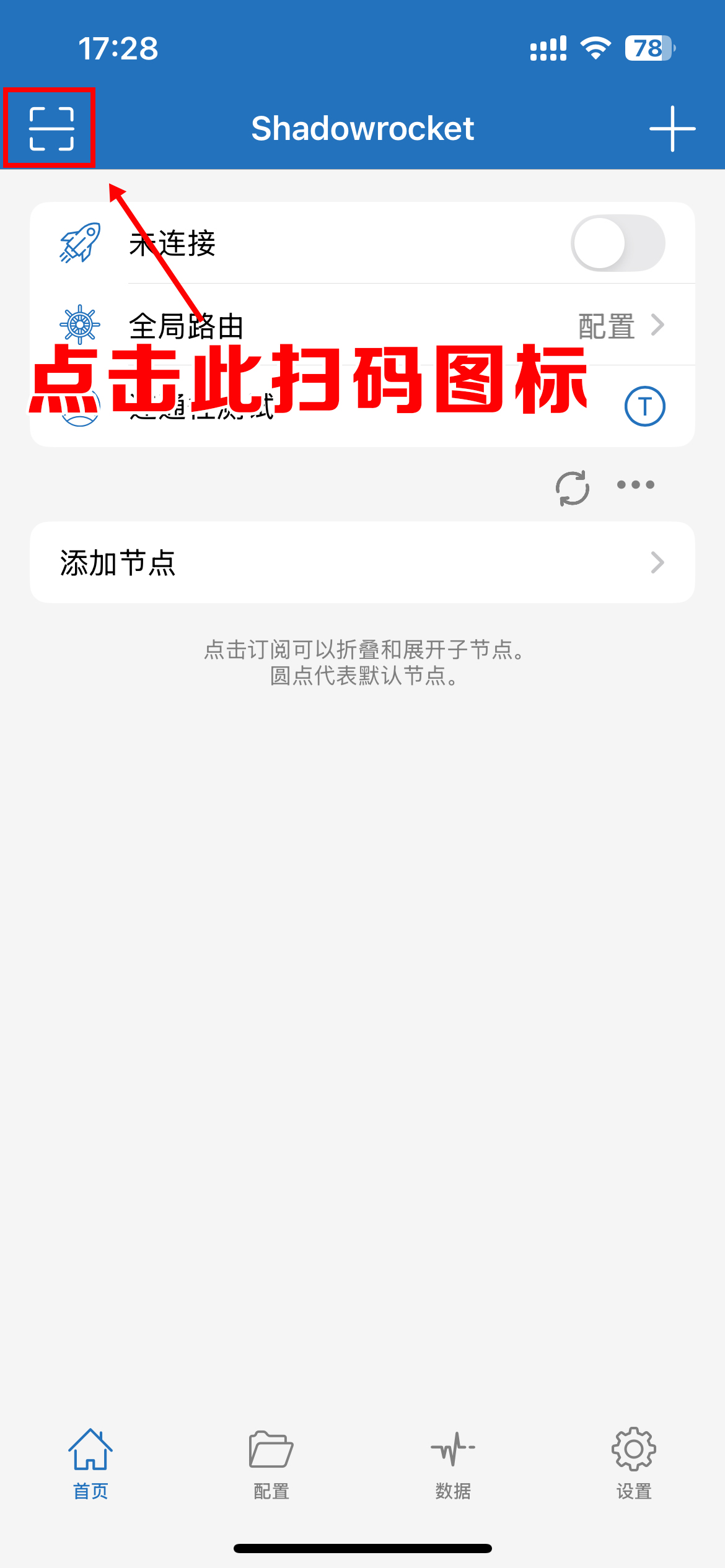Tap the circled T test icon
The image size is (725, 1568).
644,406
